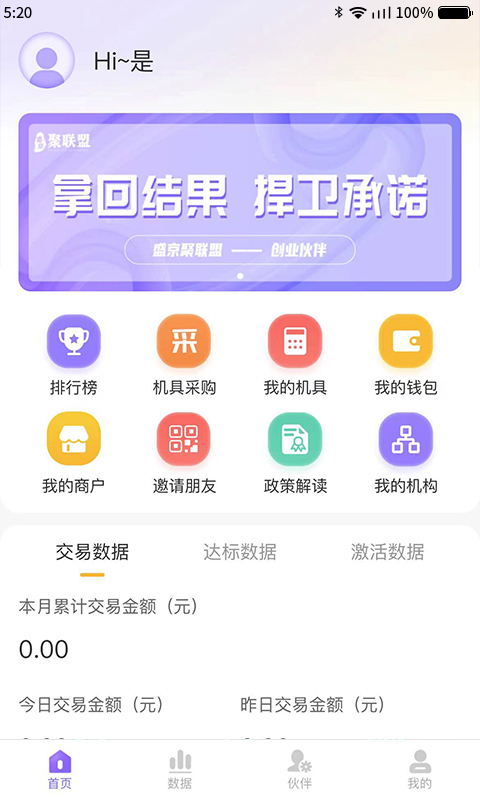Image resolution: width=480 pixels, height=800 pixels.
Task: View 我的商户
Action: coord(73,454)
